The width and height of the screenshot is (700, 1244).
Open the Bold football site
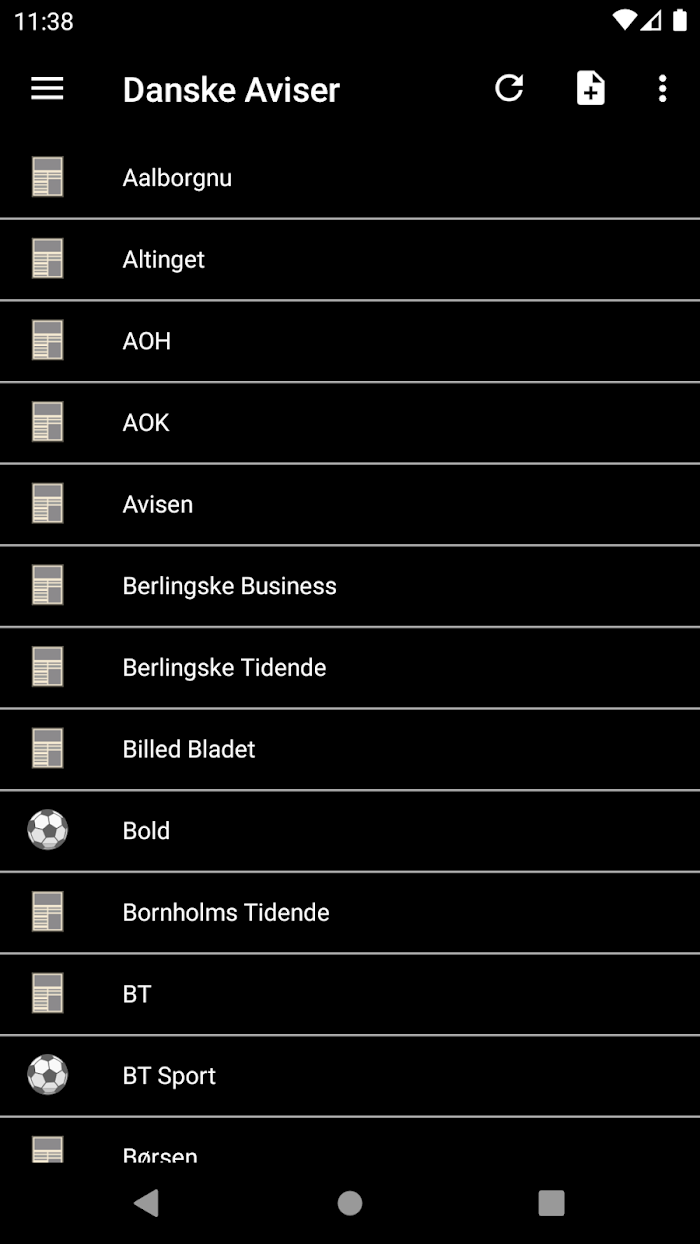[350, 831]
